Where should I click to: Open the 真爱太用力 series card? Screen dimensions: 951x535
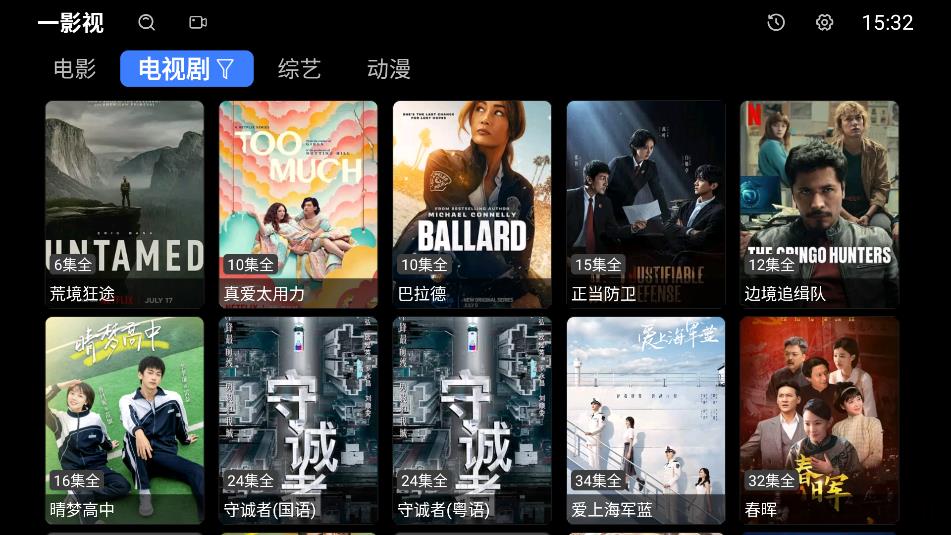click(x=298, y=204)
